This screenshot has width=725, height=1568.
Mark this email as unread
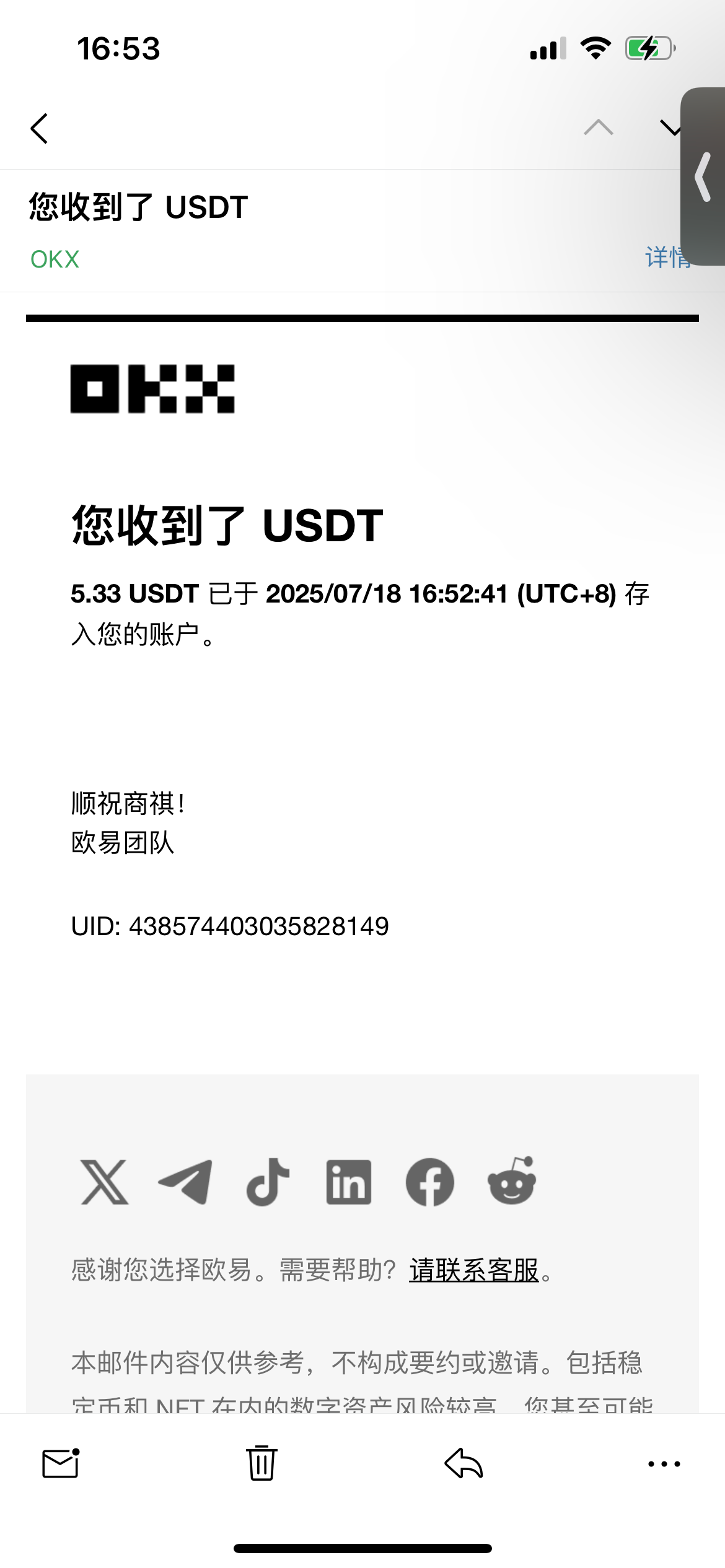point(61,1463)
